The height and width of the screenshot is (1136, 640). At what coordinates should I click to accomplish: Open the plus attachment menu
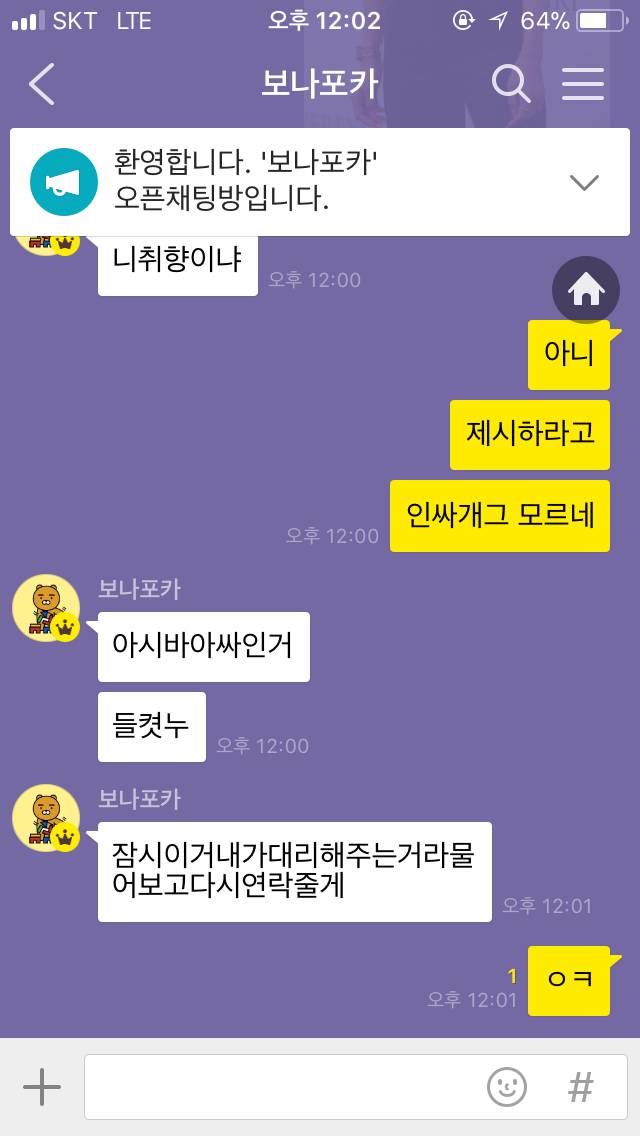pyautogui.click(x=42, y=1086)
